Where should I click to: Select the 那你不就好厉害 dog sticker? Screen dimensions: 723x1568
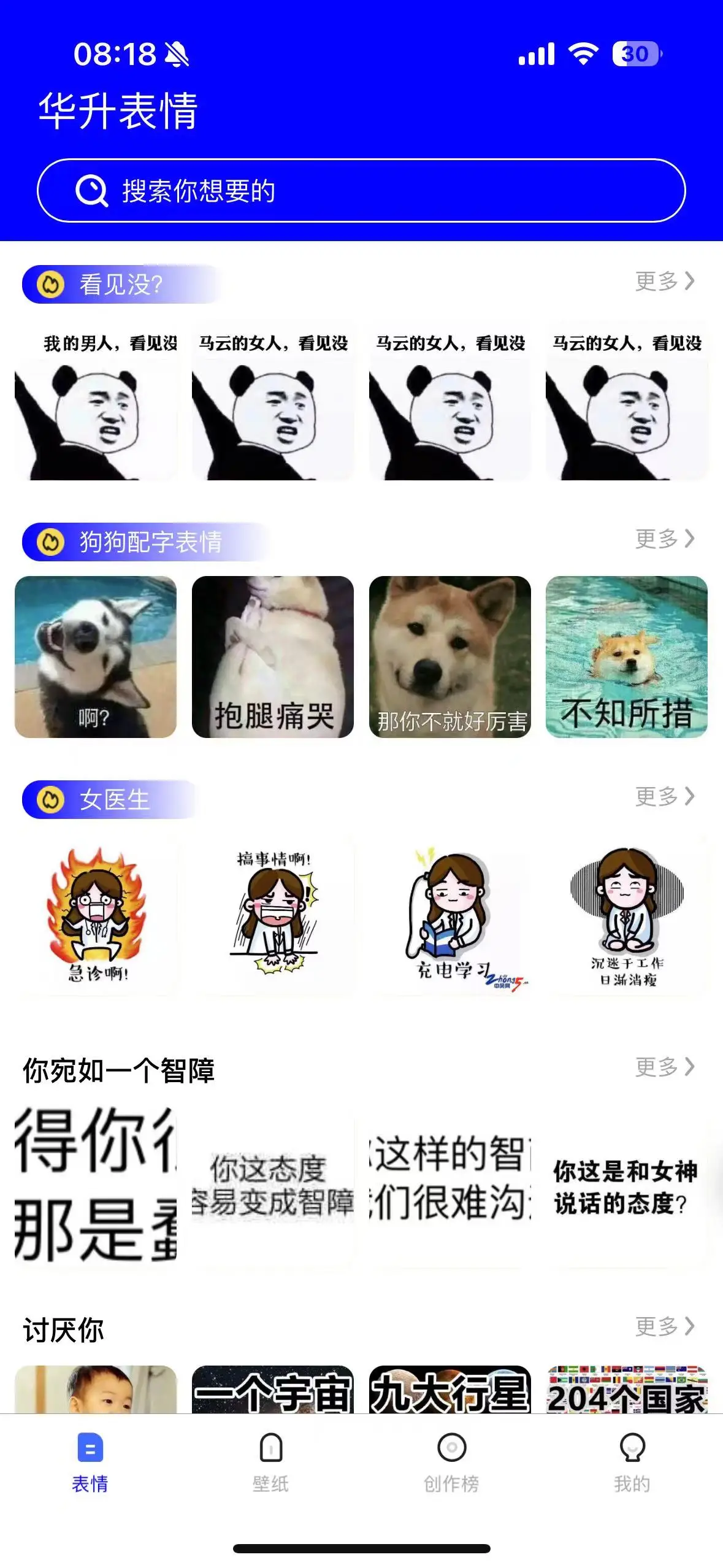(x=449, y=656)
